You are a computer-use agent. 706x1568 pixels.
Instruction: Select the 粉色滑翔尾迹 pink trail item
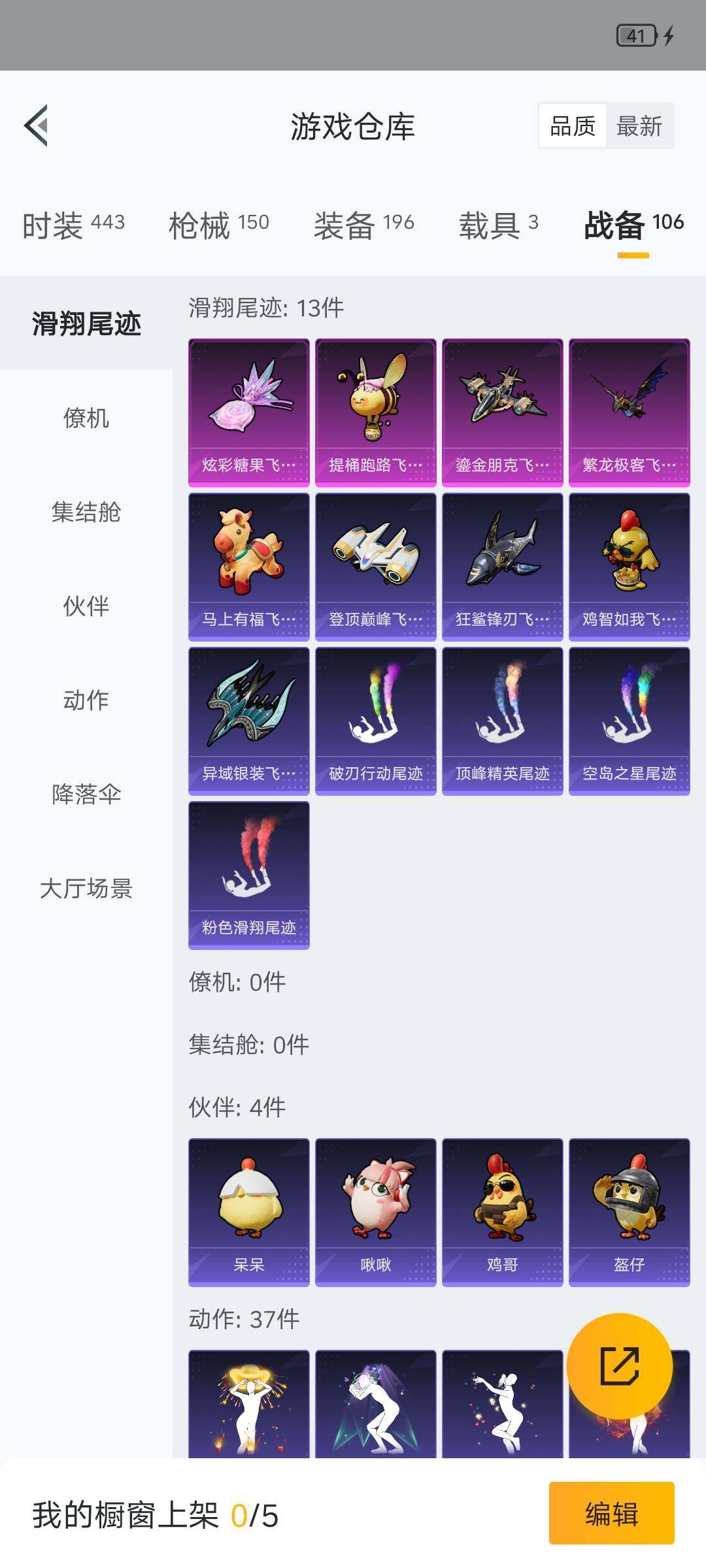pyautogui.click(x=249, y=880)
